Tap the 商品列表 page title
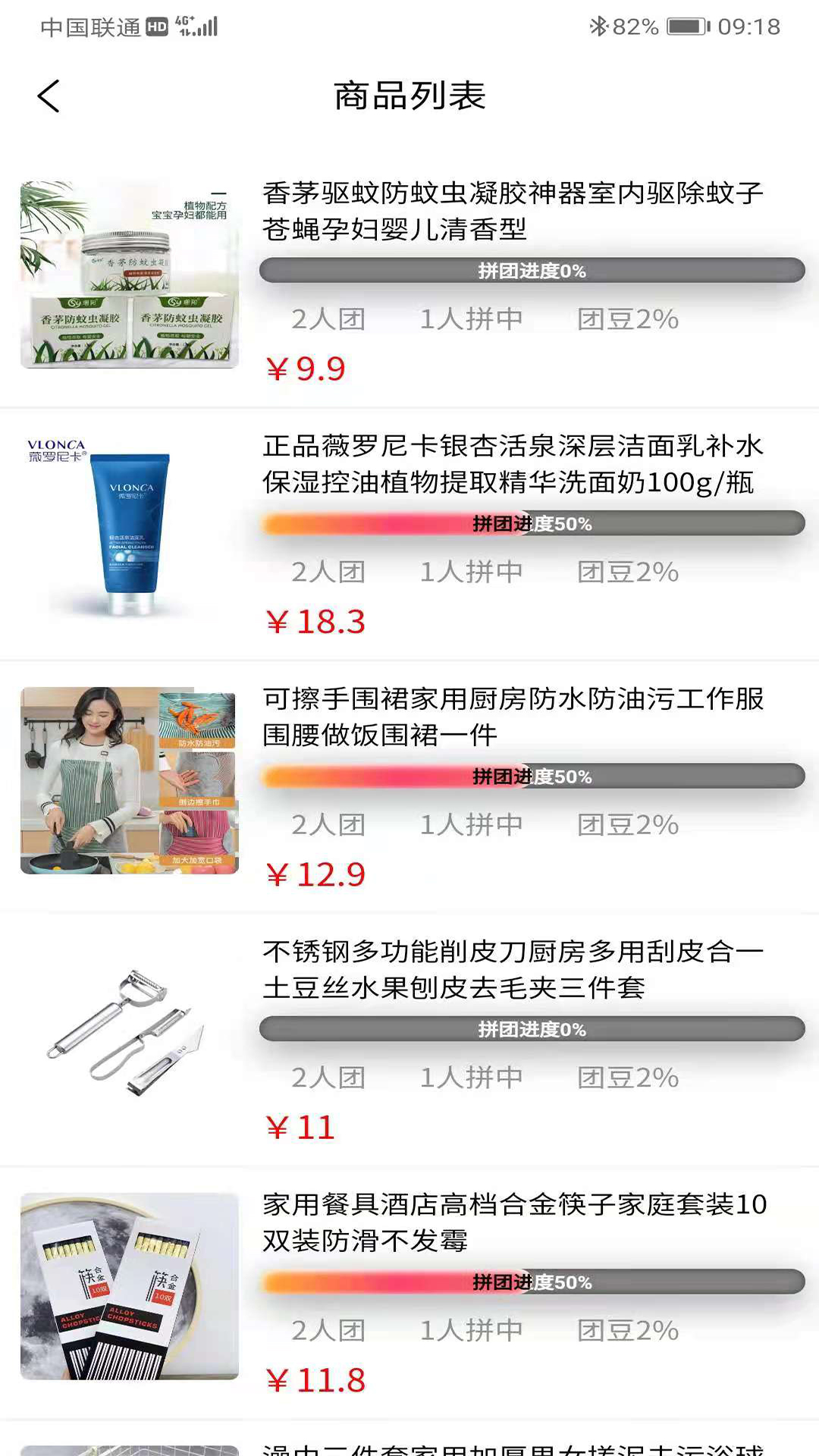The image size is (819, 1456). tap(409, 97)
